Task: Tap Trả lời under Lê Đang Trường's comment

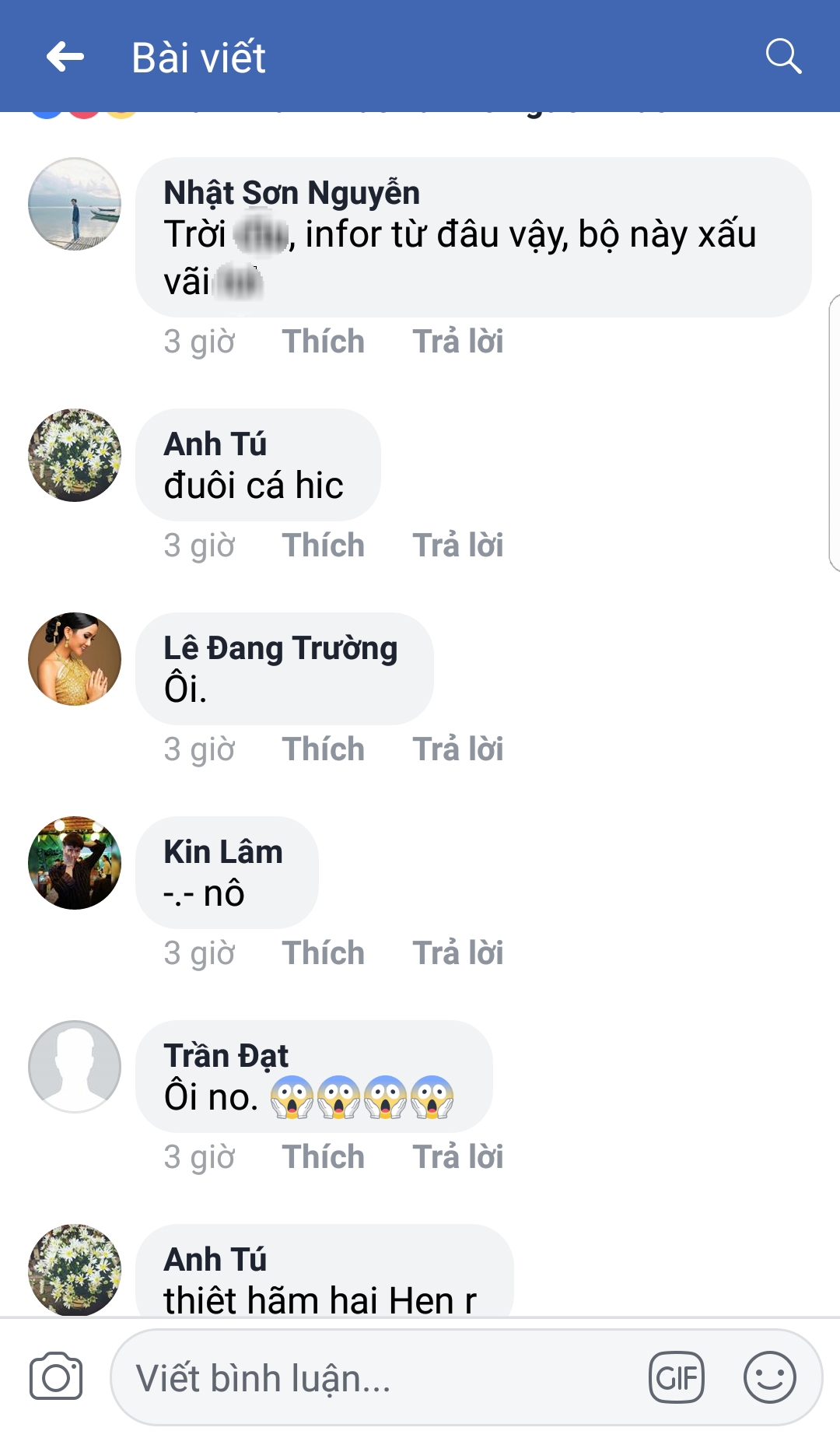Action: pos(457,749)
